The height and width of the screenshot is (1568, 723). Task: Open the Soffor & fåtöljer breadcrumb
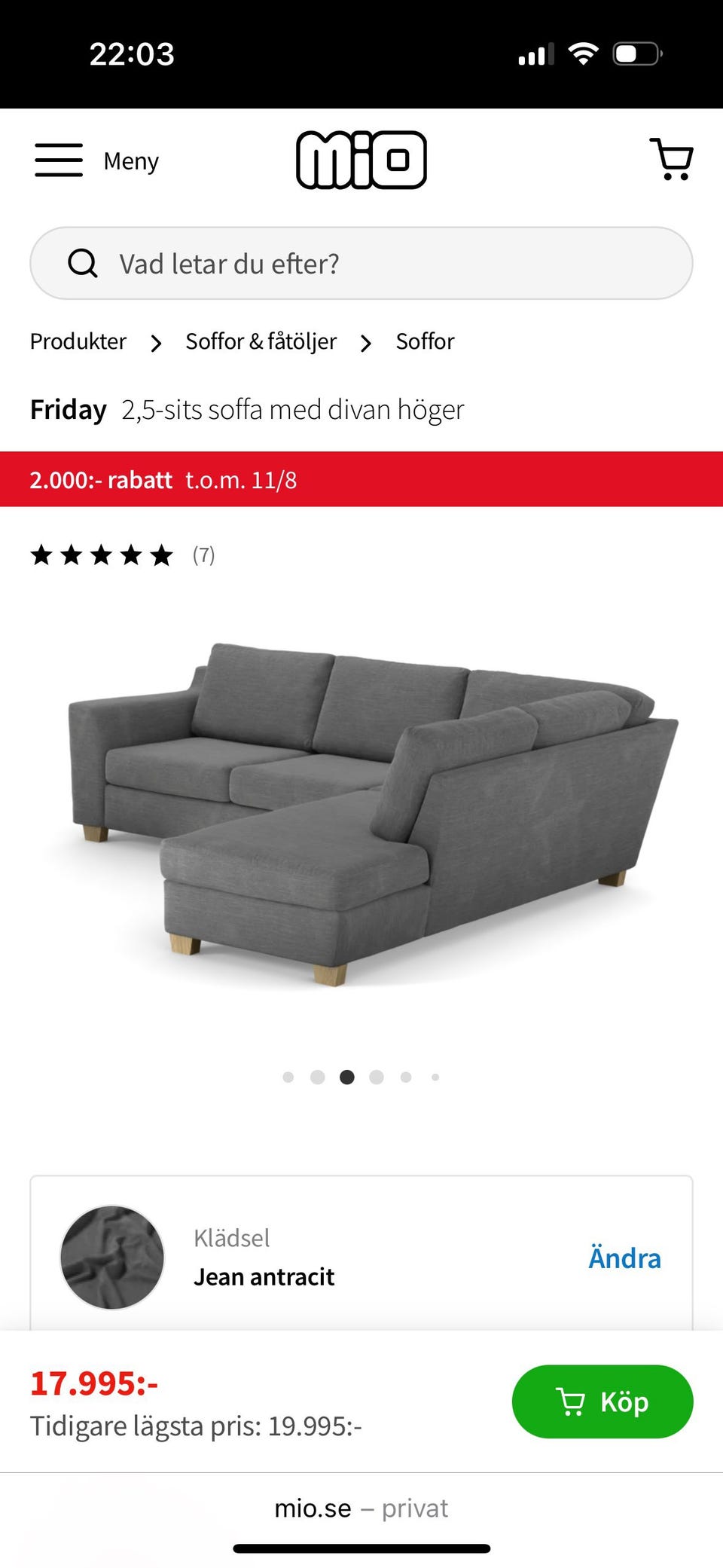[261, 341]
